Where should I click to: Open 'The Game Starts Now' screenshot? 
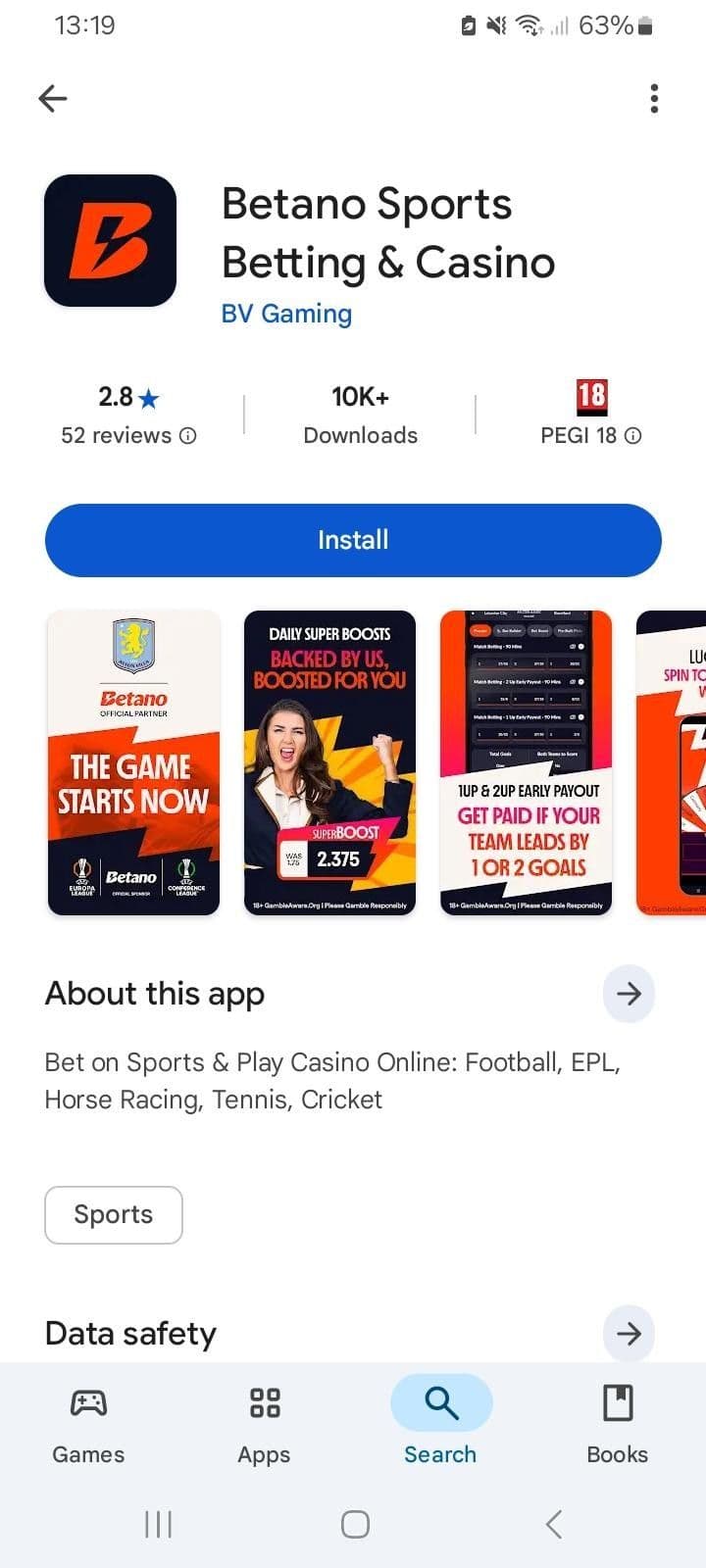click(x=133, y=762)
